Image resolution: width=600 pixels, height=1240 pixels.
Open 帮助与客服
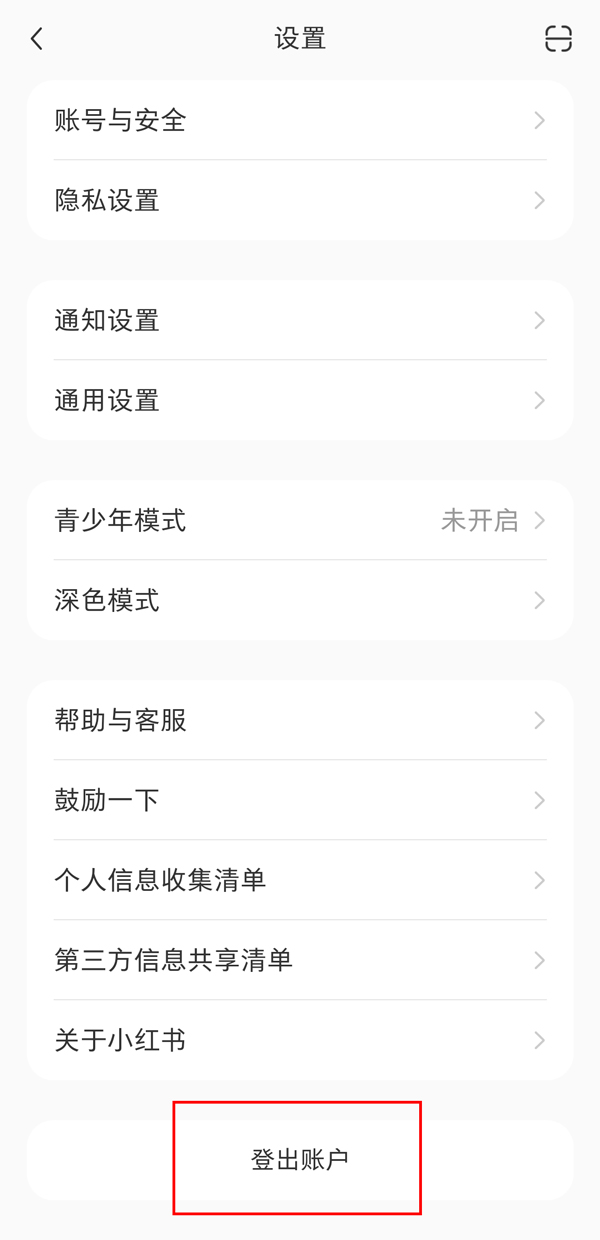click(x=300, y=721)
